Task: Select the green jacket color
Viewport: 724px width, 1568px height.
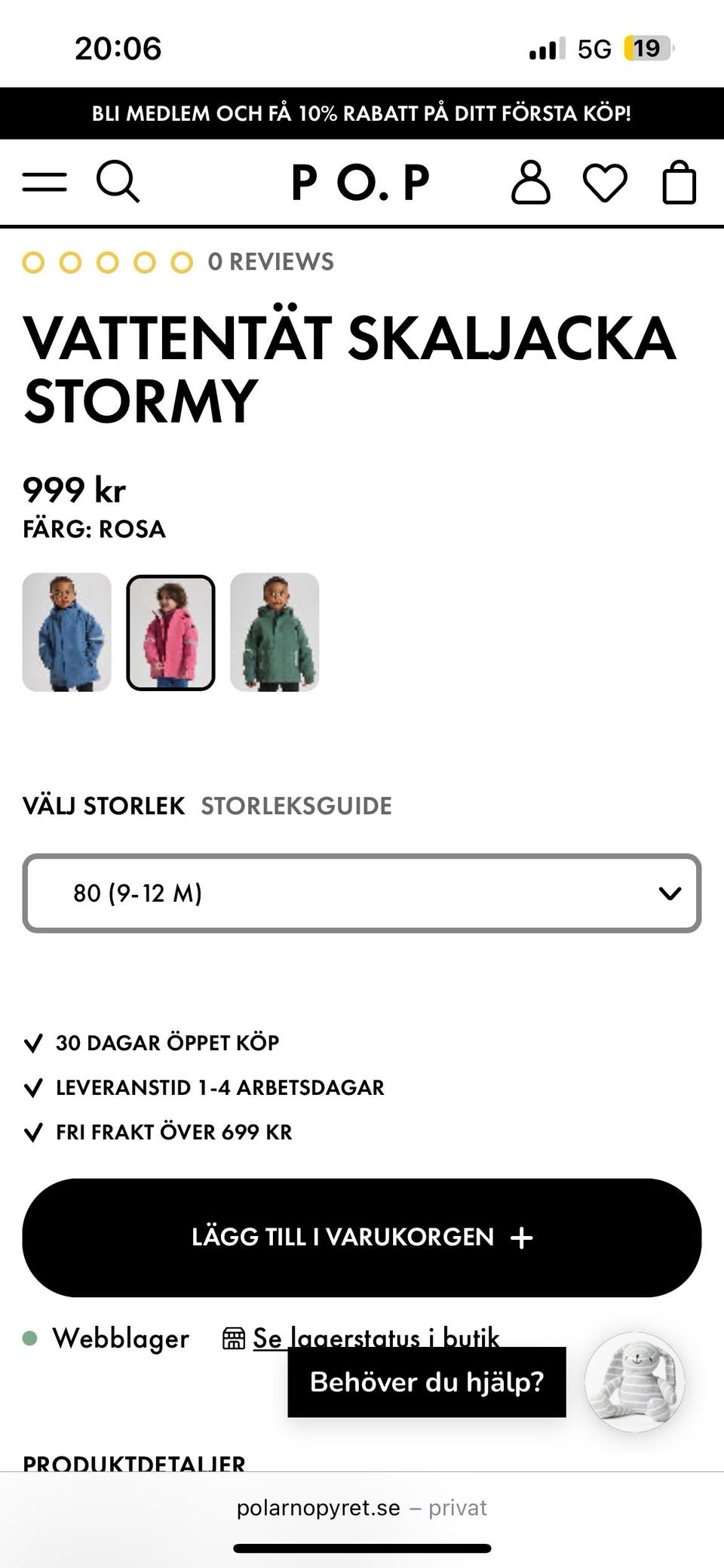Action: pyautogui.click(x=275, y=632)
